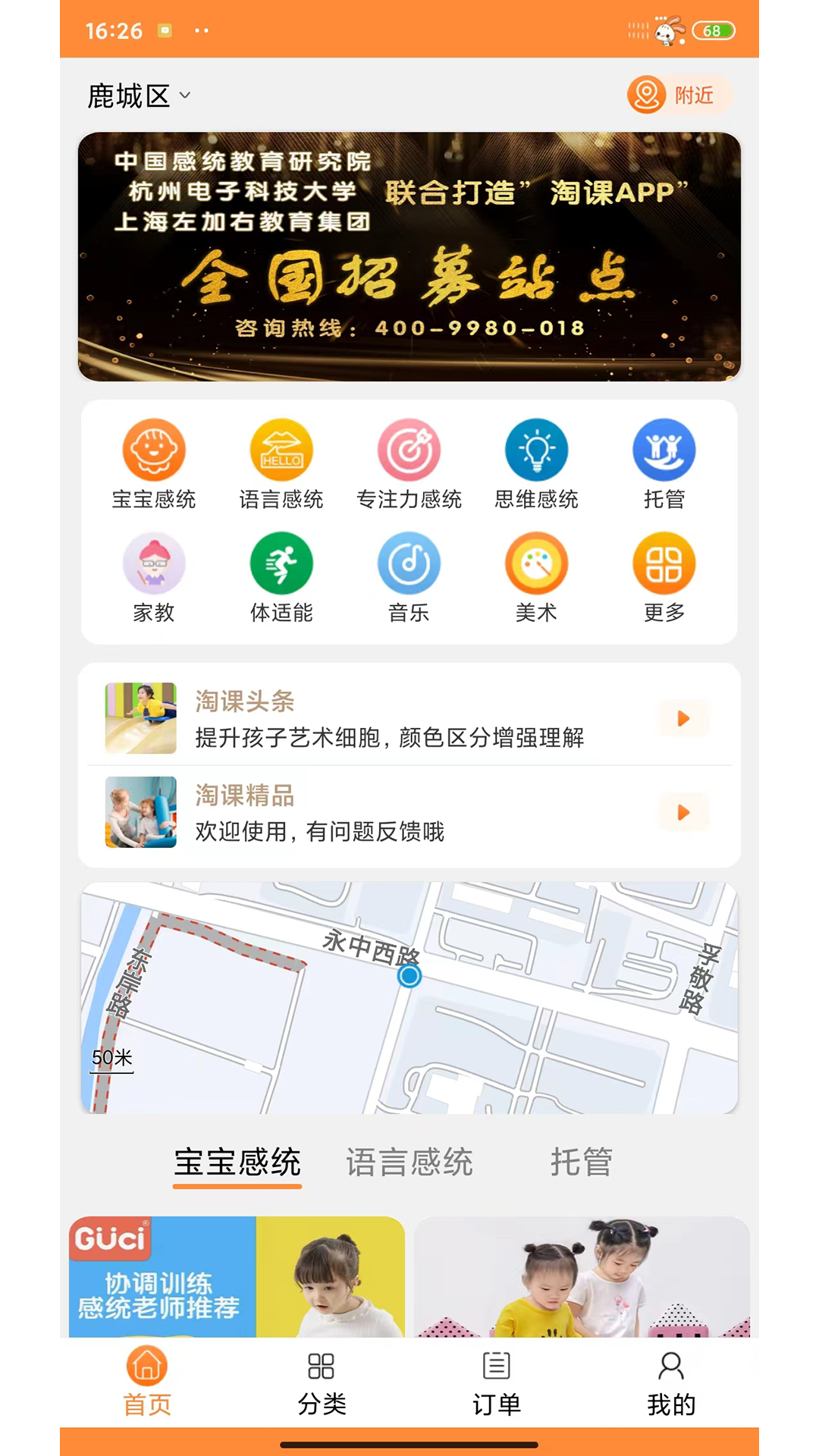This screenshot has height=1456, width=819.
Task: Open the 宝宝感统 category icon
Action: point(154,450)
